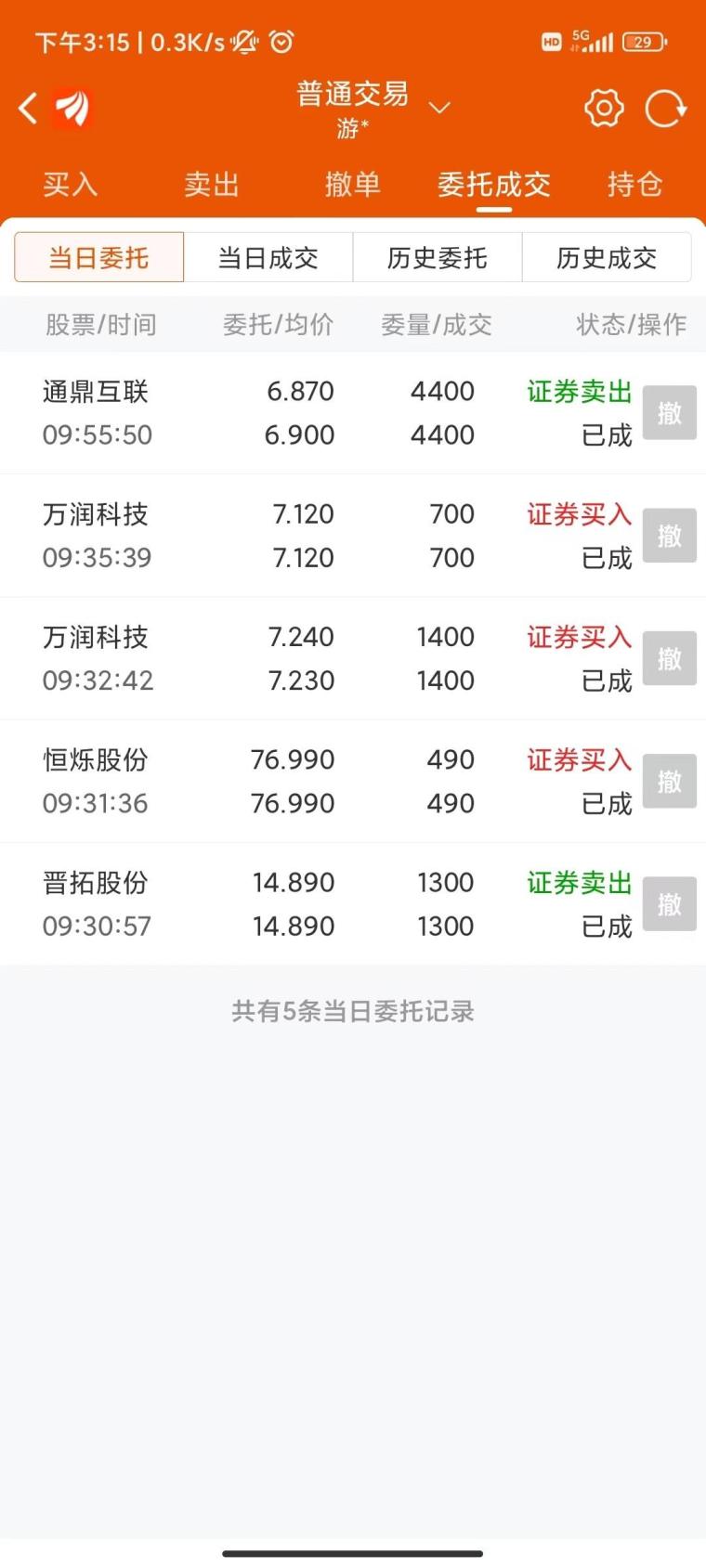Tap the 撤 button for 晋拓股份

(669, 904)
